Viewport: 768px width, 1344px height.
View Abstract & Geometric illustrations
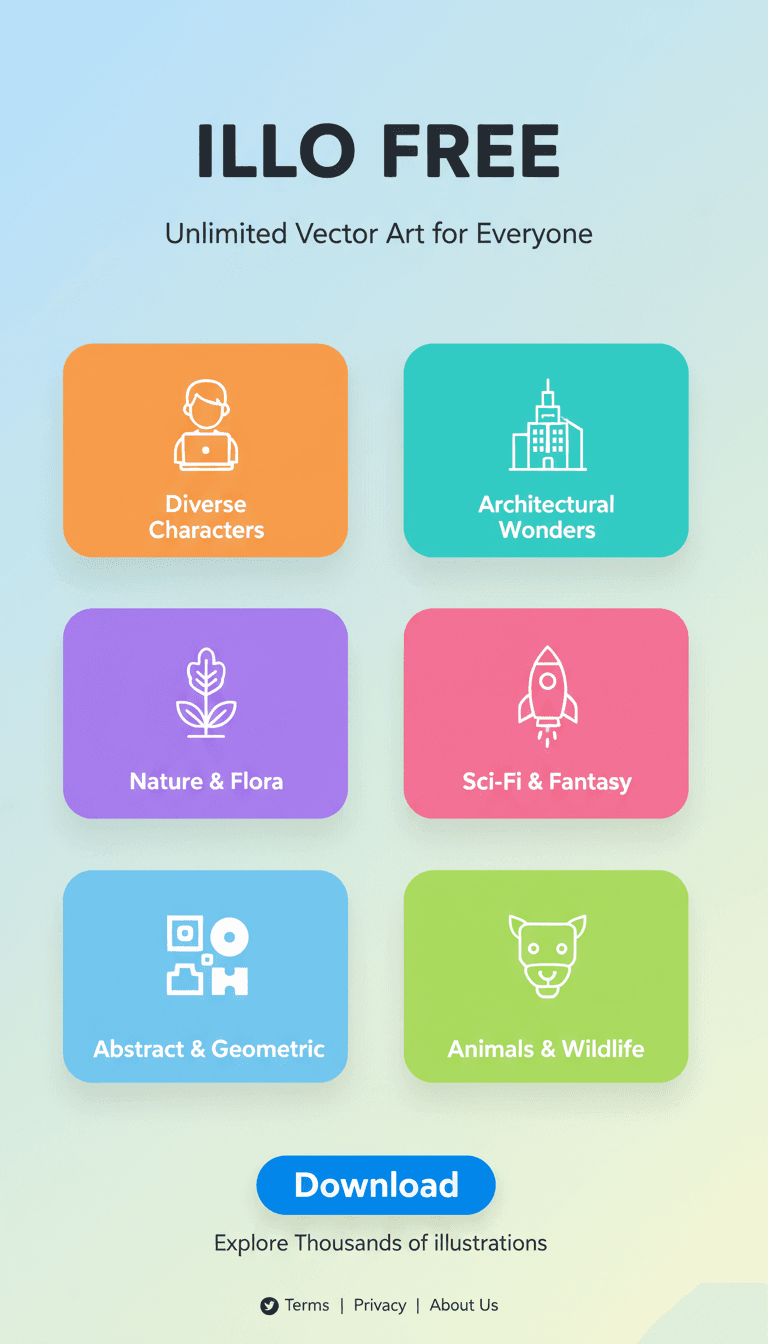tap(205, 976)
